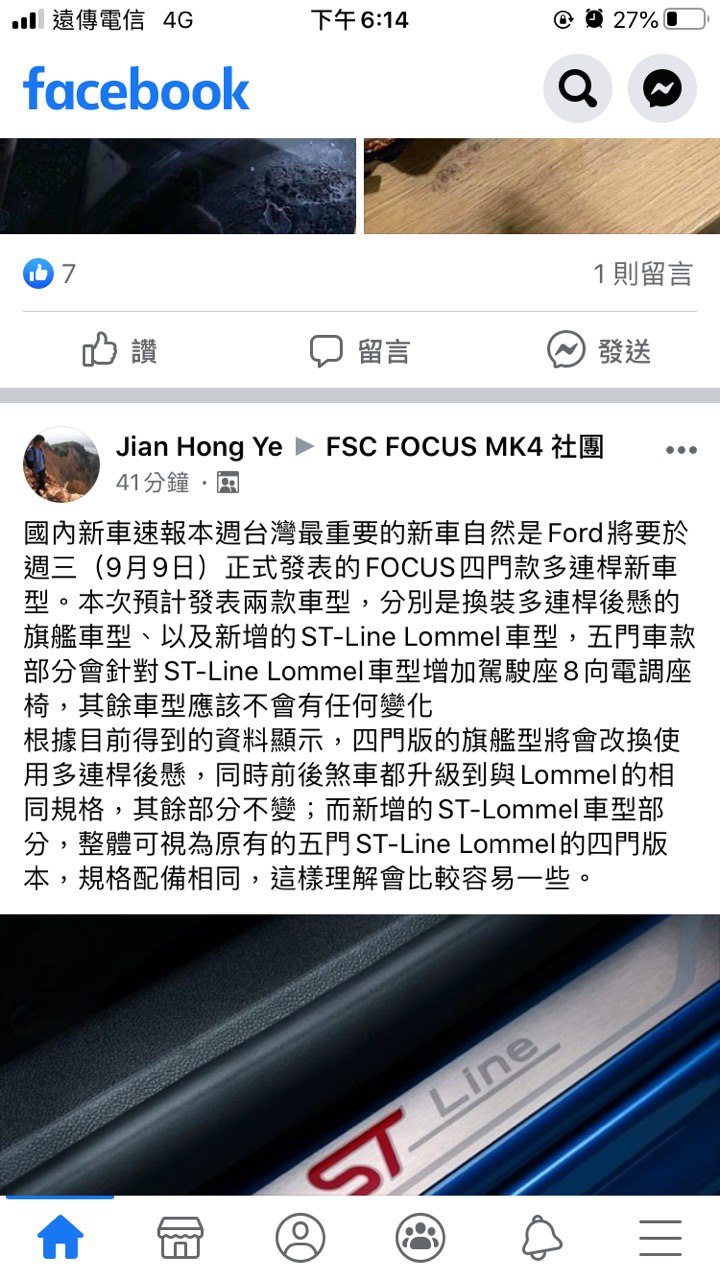Open Jian Hong Ye's profile picture
The image size is (720, 1280).
pos(62,464)
